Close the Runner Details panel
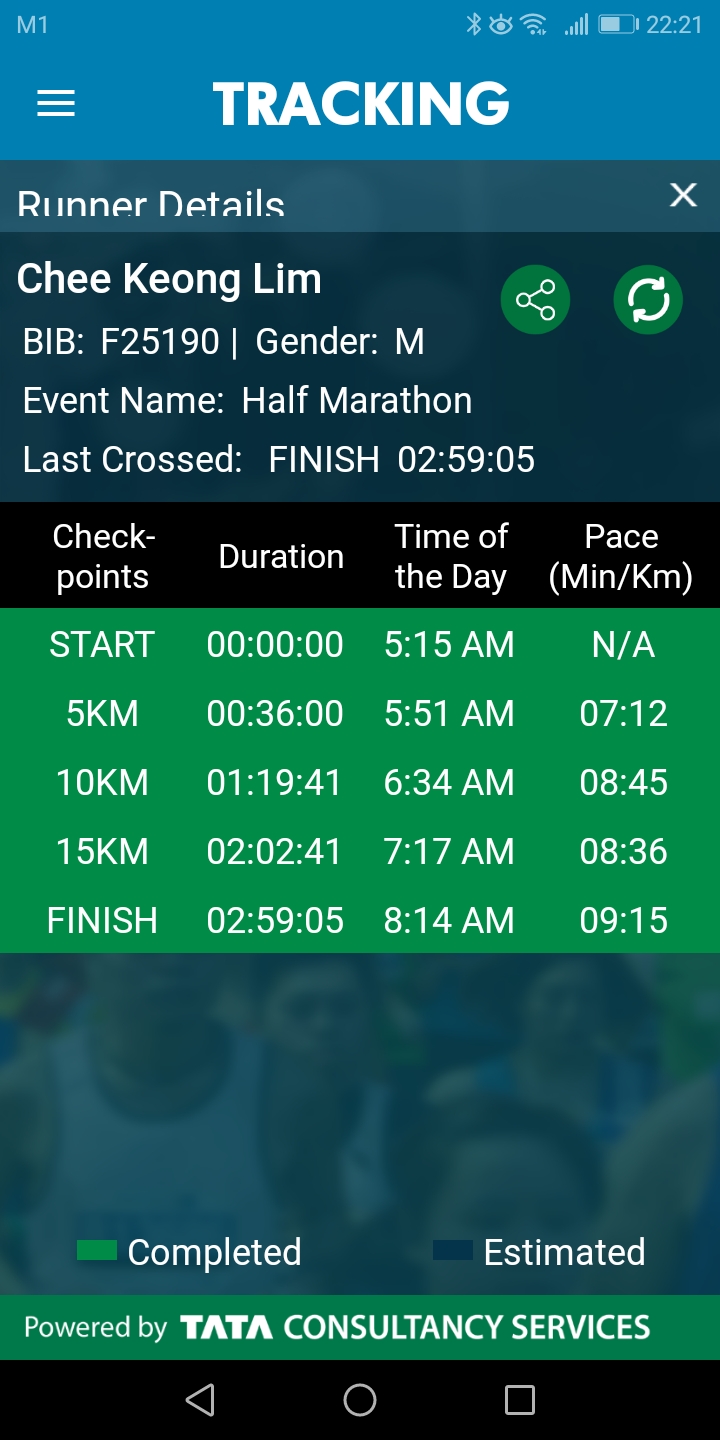This screenshot has width=720, height=1440. 683,195
